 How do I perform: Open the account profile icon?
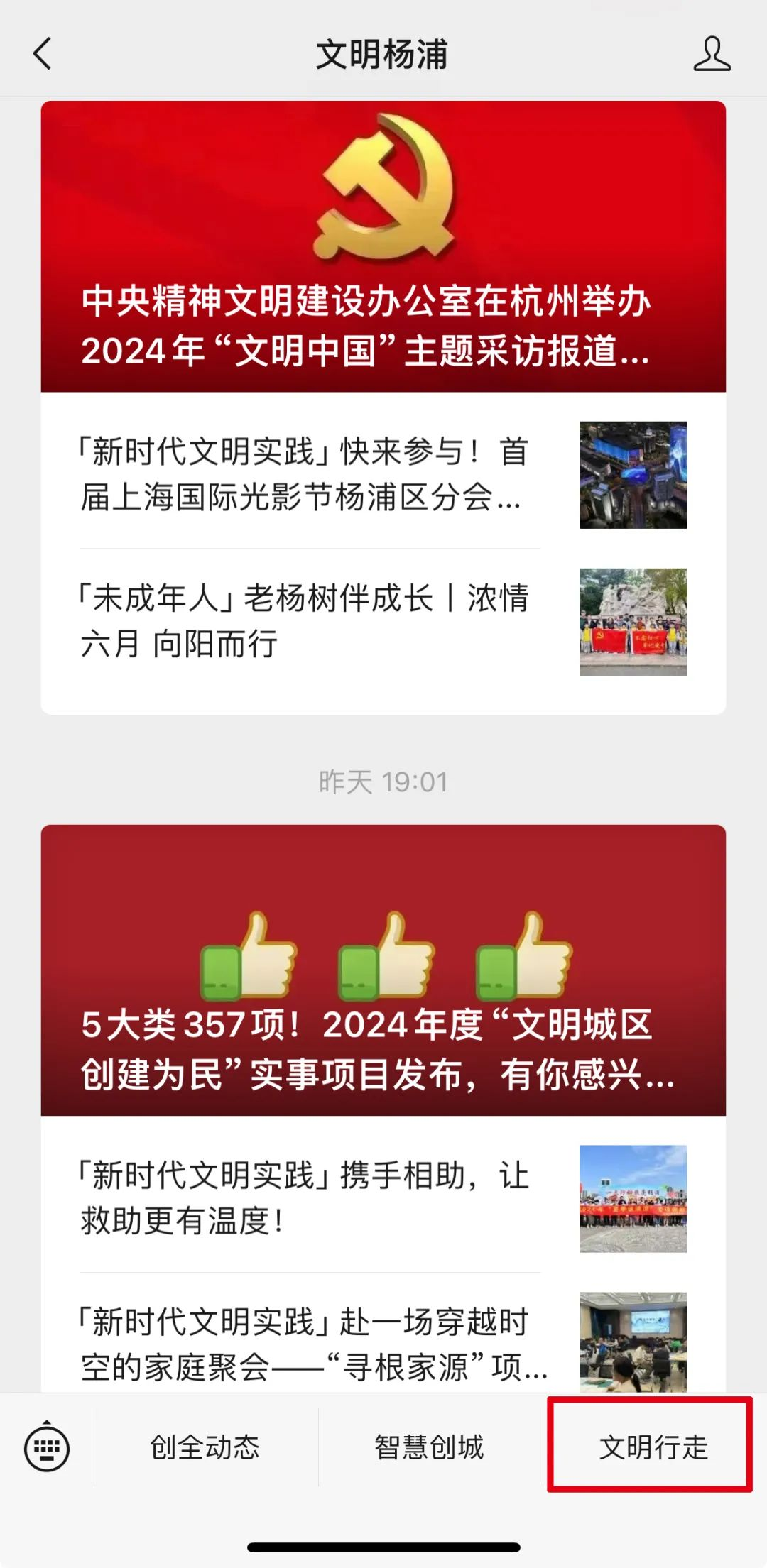712,54
